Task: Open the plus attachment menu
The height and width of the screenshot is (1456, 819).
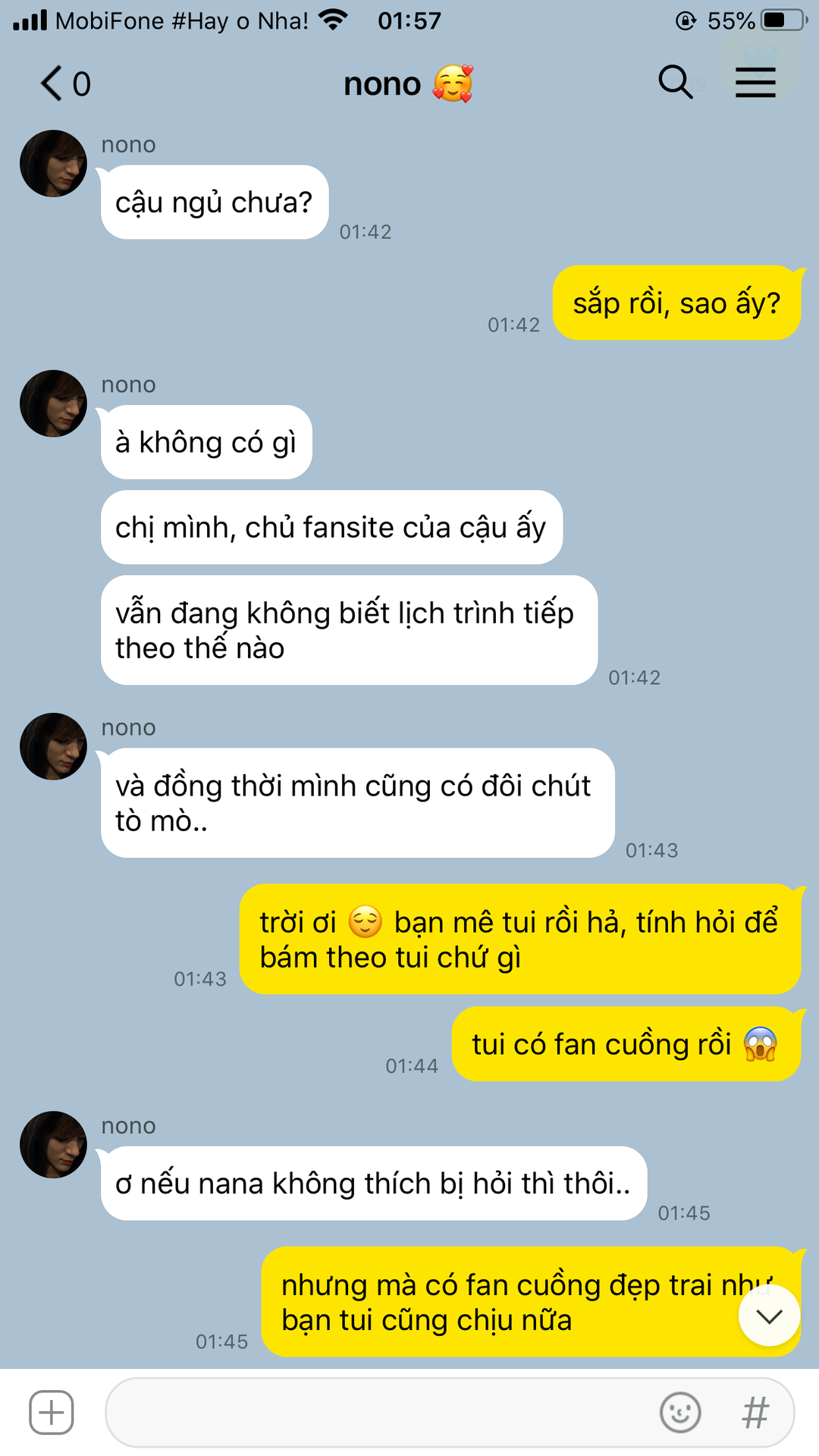Action: 52,1413
